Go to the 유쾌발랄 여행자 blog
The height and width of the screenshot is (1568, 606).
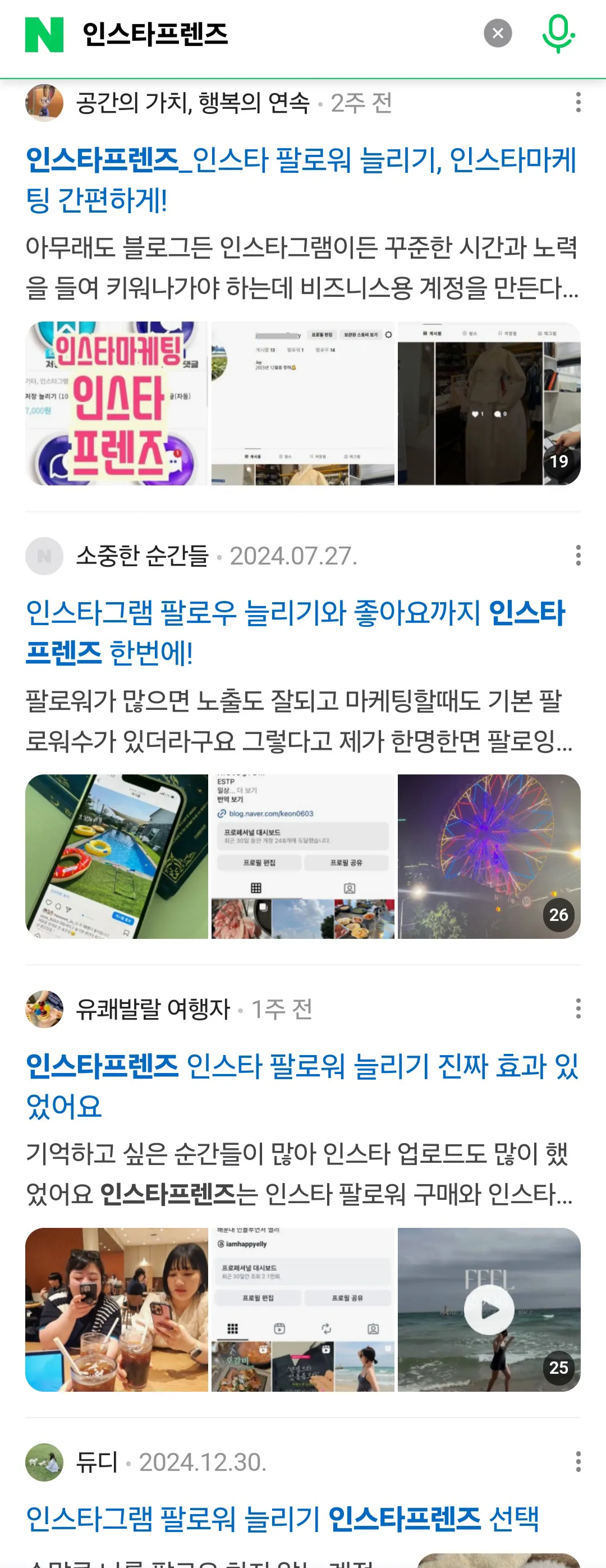click(152, 1009)
